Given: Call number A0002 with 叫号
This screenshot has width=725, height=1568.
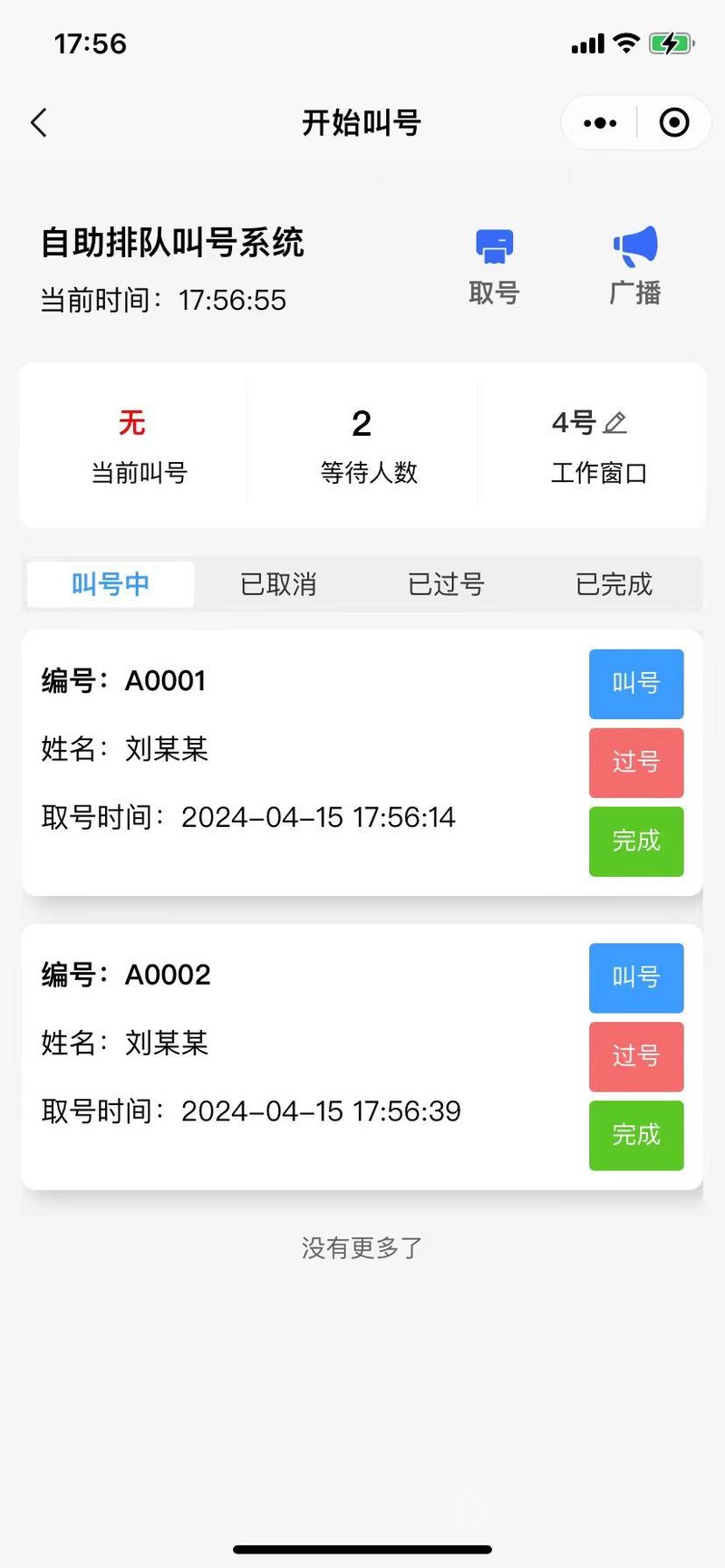Looking at the screenshot, I should pos(636,978).
